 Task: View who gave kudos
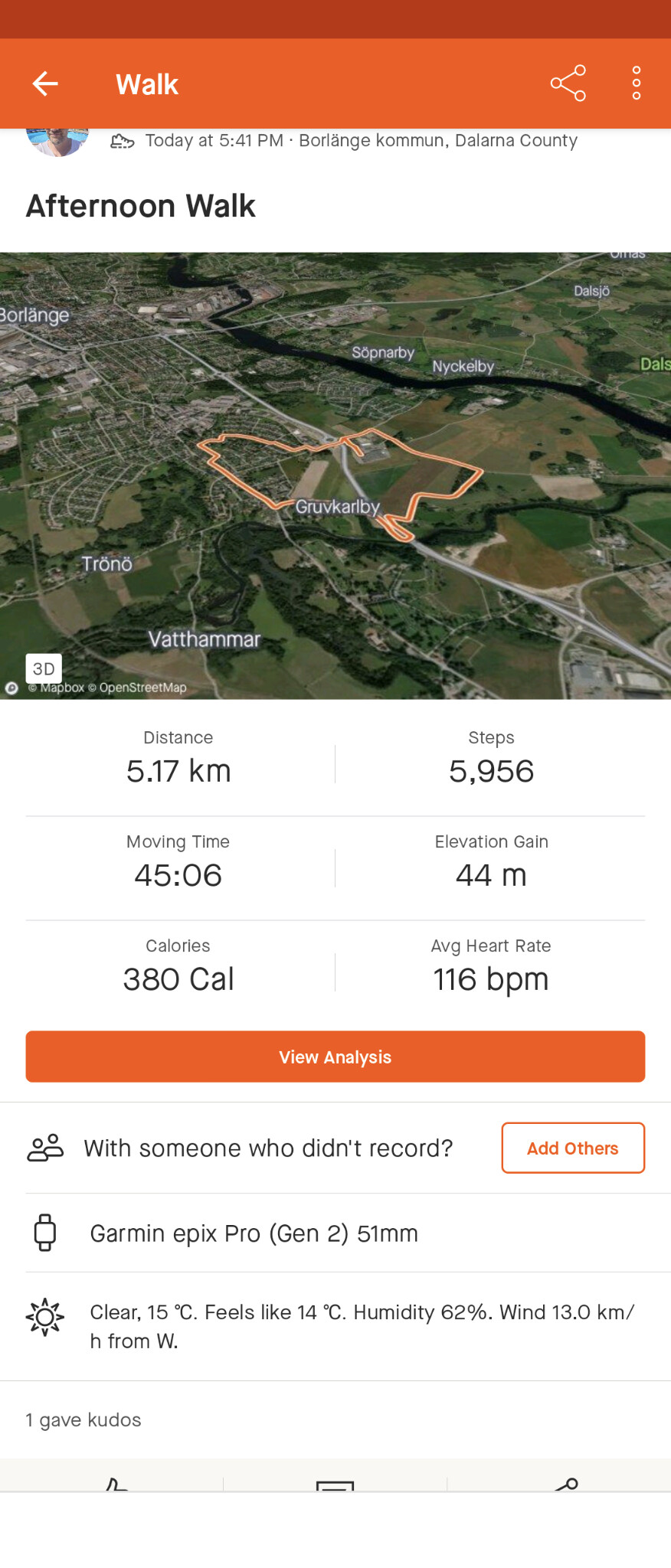point(83,1420)
